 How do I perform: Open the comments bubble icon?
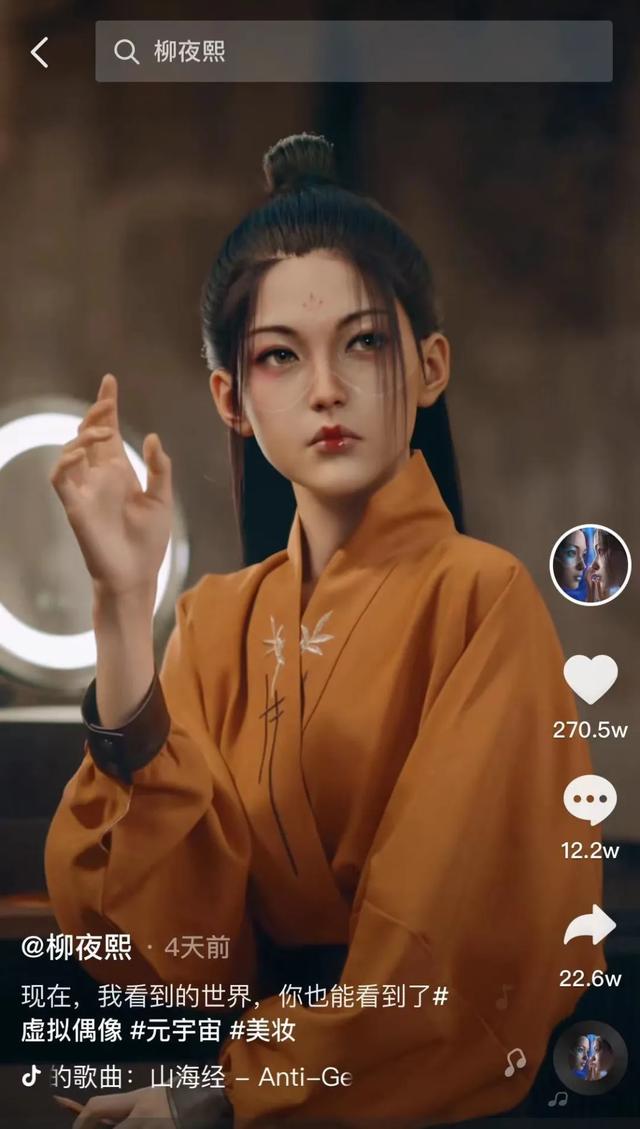pos(590,801)
